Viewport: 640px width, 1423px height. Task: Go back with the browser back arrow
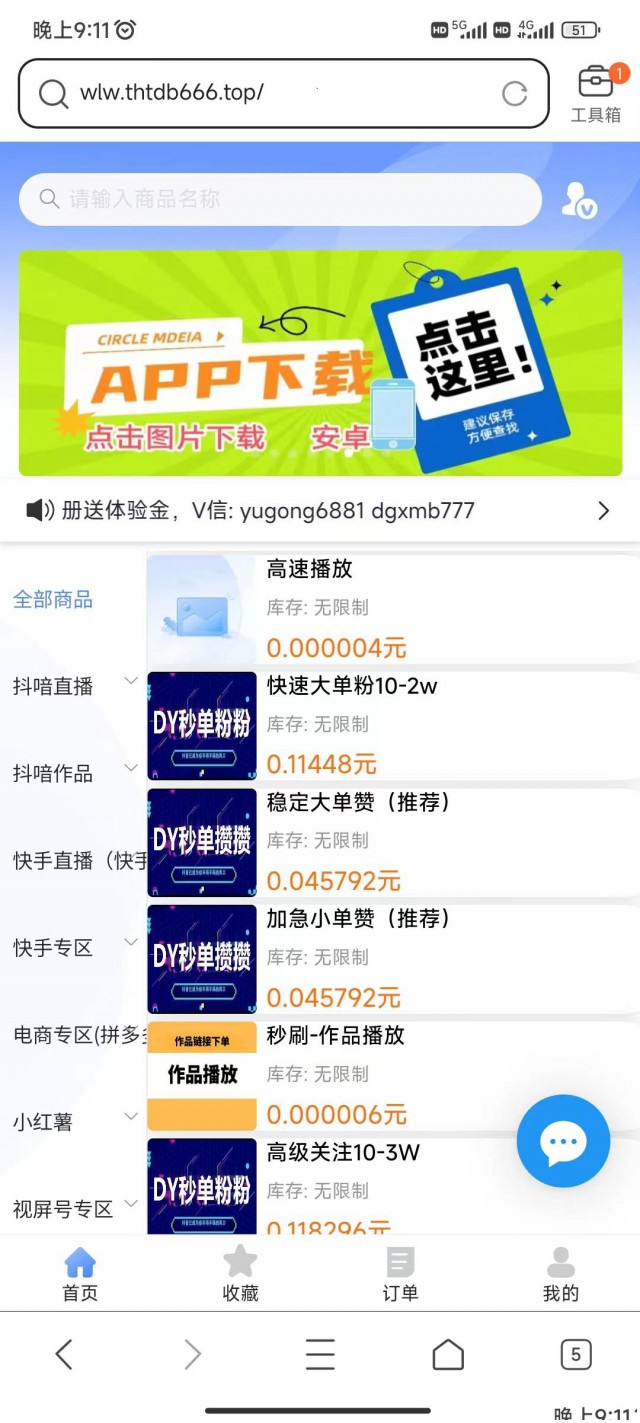pyautogui.click(x=64, y=1355)
